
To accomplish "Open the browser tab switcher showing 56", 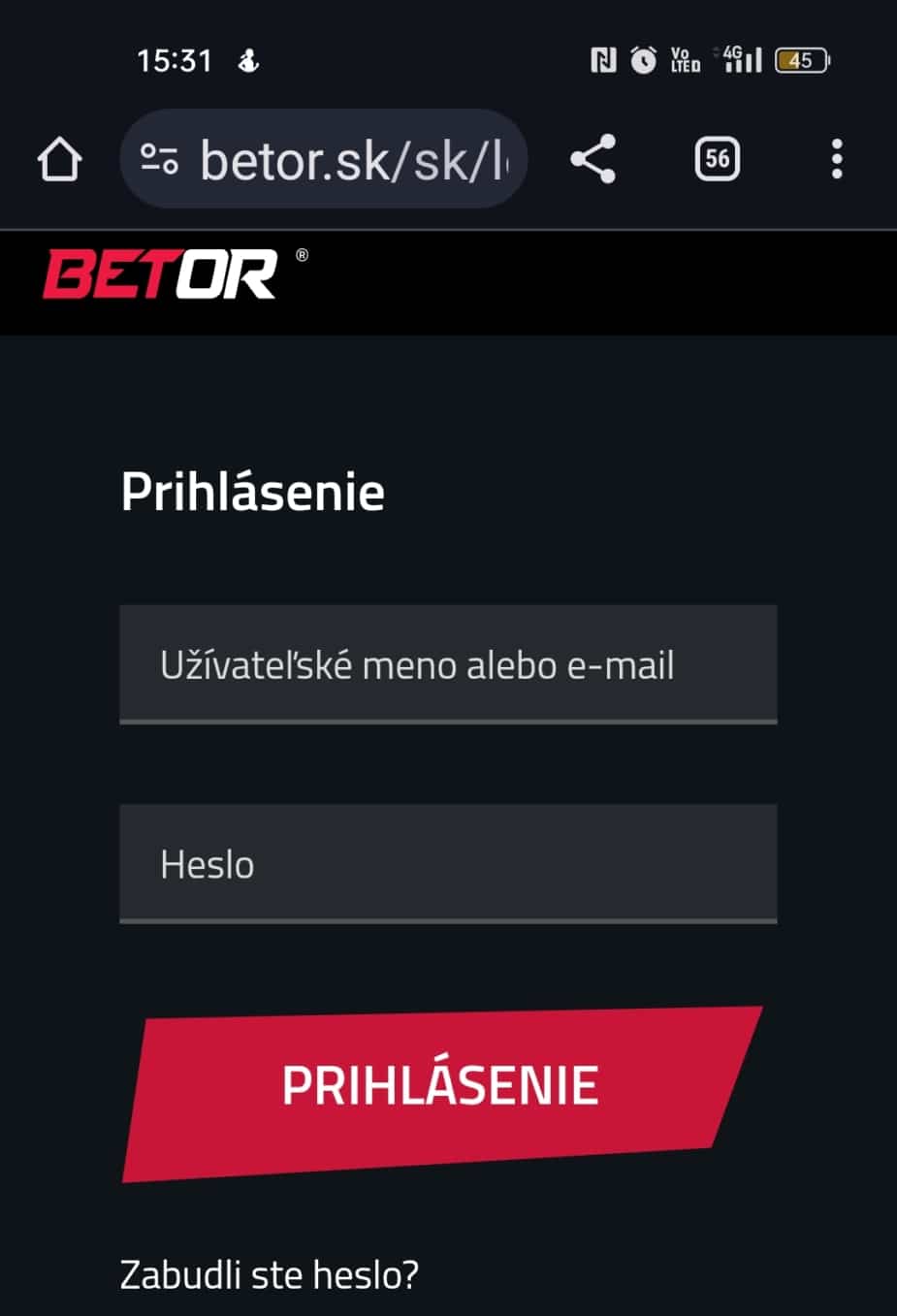I will coord(717,159).
